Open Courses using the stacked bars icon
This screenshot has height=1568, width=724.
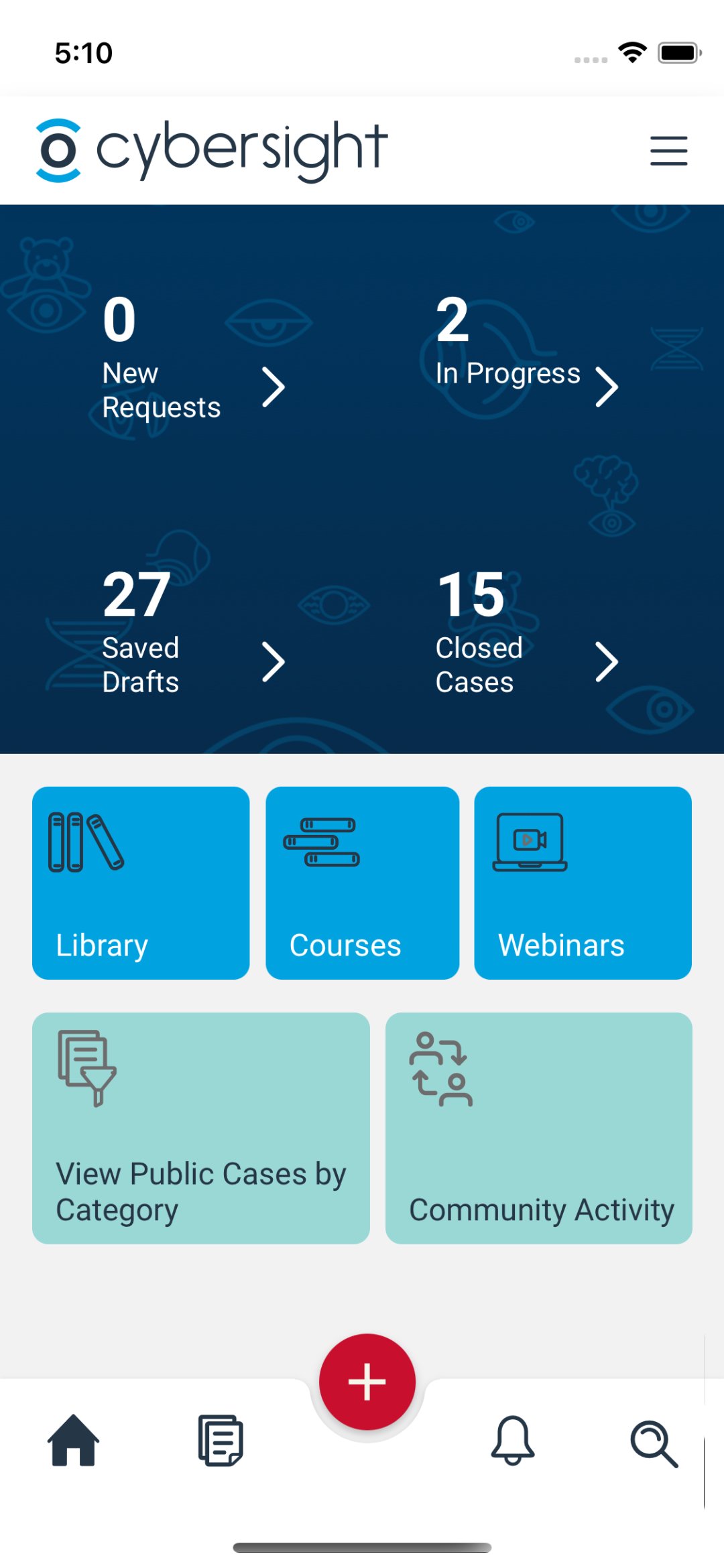[320, 844]
